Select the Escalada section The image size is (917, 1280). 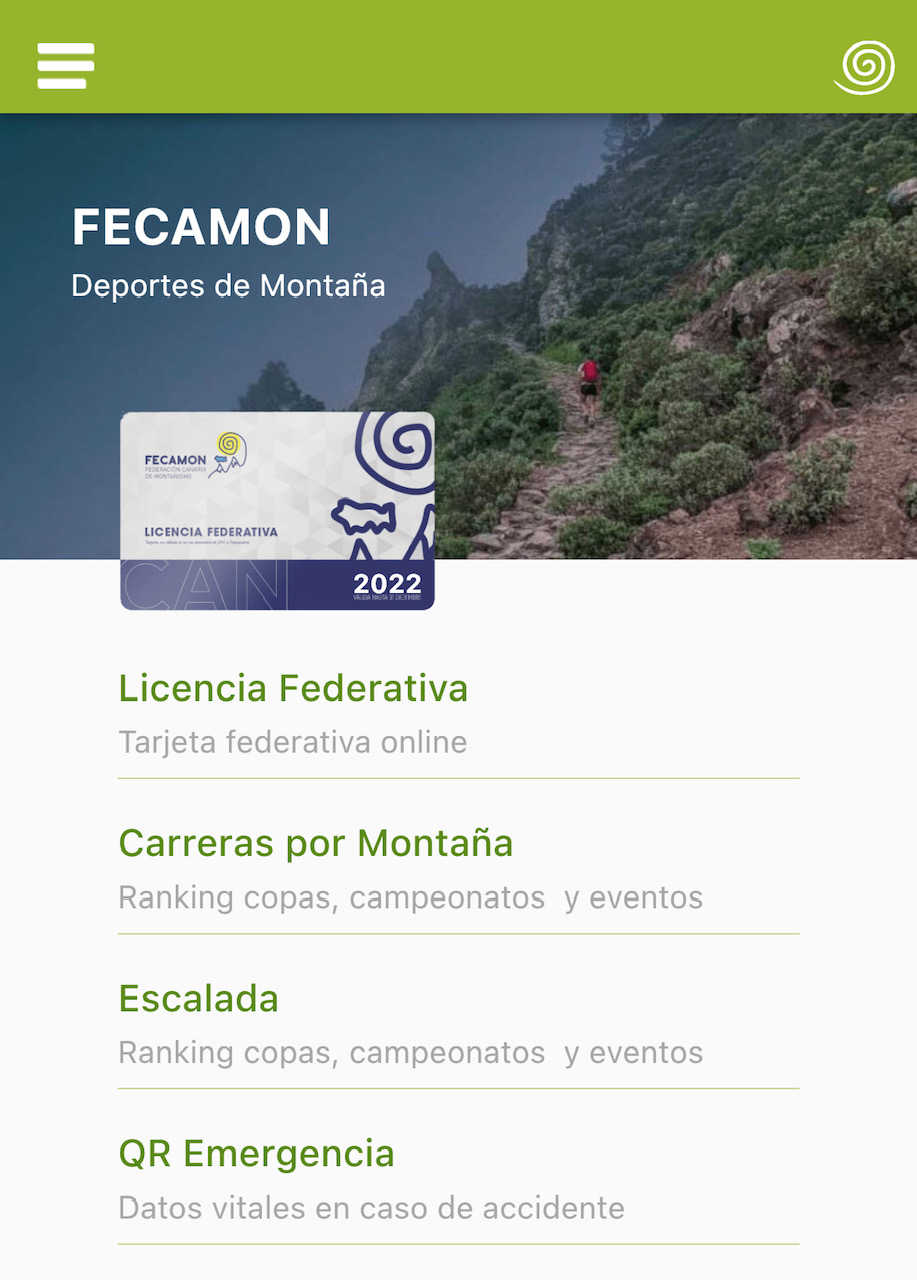458,1024
